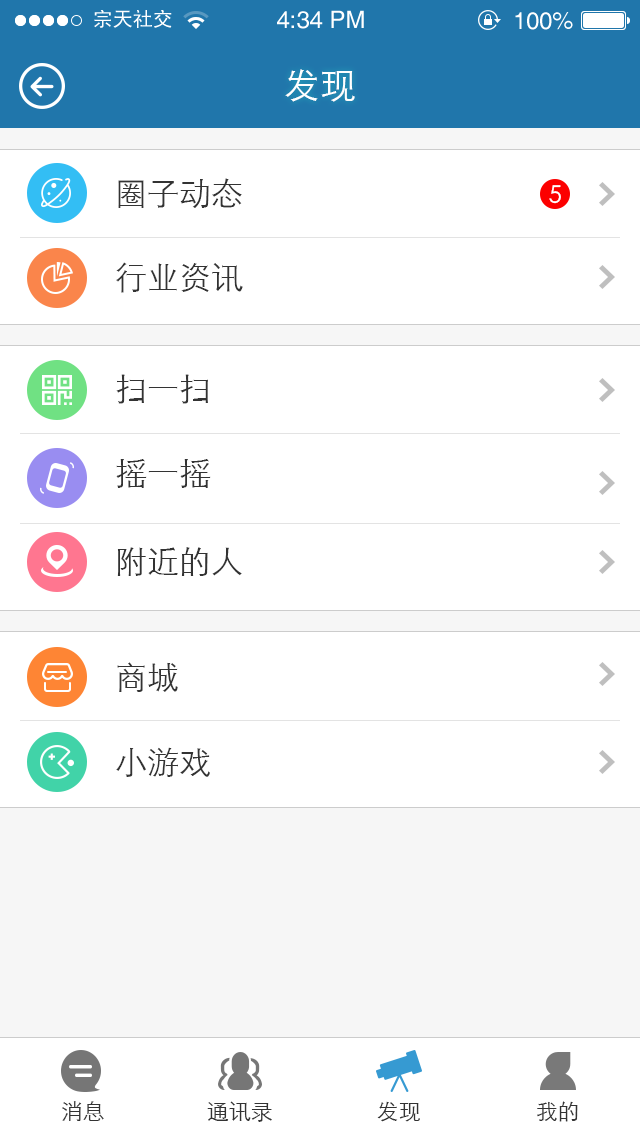
Task: Enter the 商城 store
Action: 320,676
